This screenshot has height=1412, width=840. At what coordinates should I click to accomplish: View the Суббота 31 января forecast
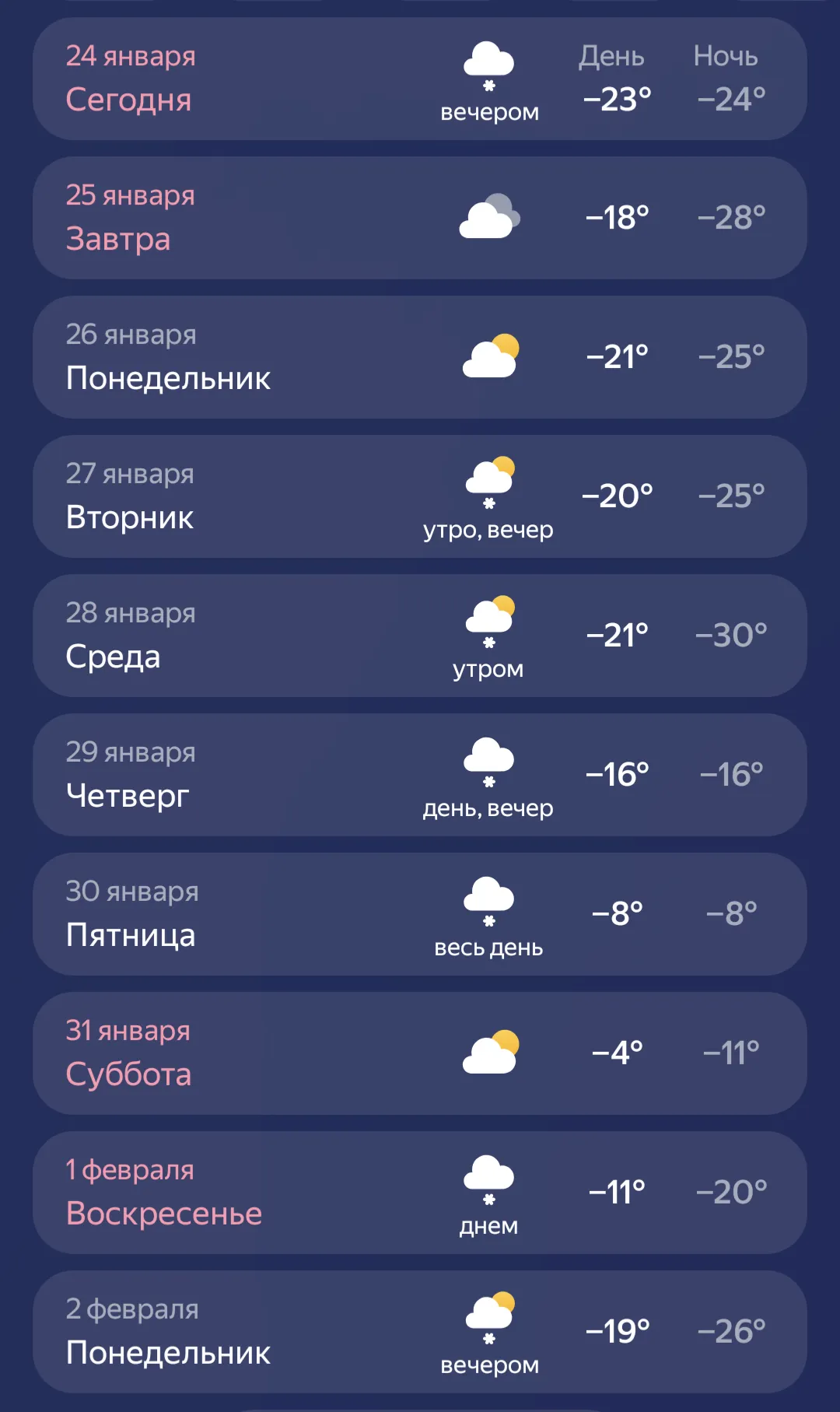click(420, 1053)
